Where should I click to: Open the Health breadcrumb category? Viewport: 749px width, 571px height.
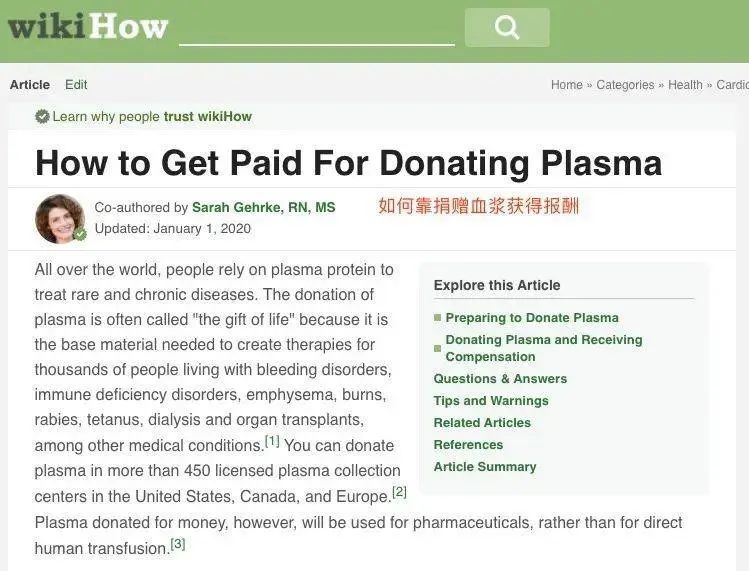point(685,85)
